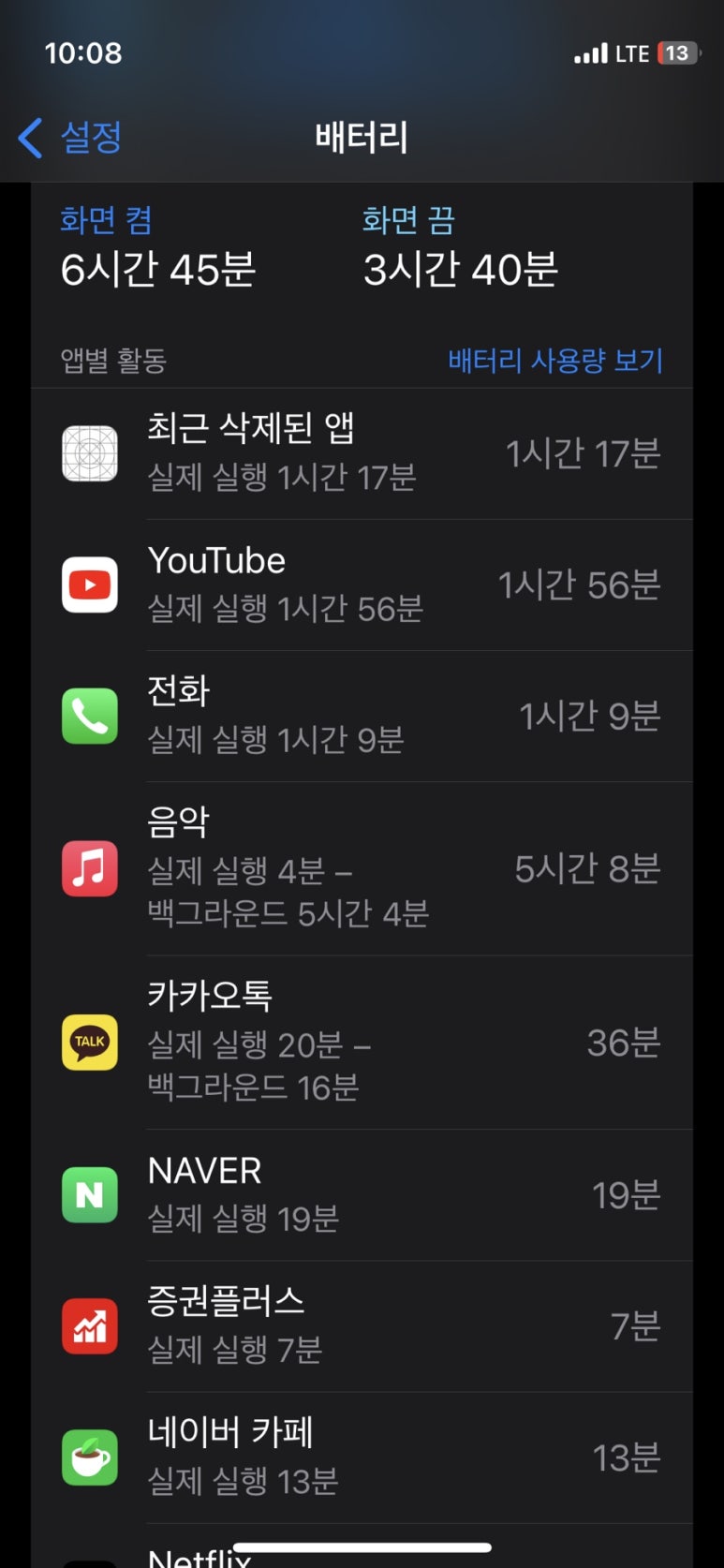Viewport: 724px width, 1568px height.
Task: Tap the 전화 app row
Action: tap(362, 717)
